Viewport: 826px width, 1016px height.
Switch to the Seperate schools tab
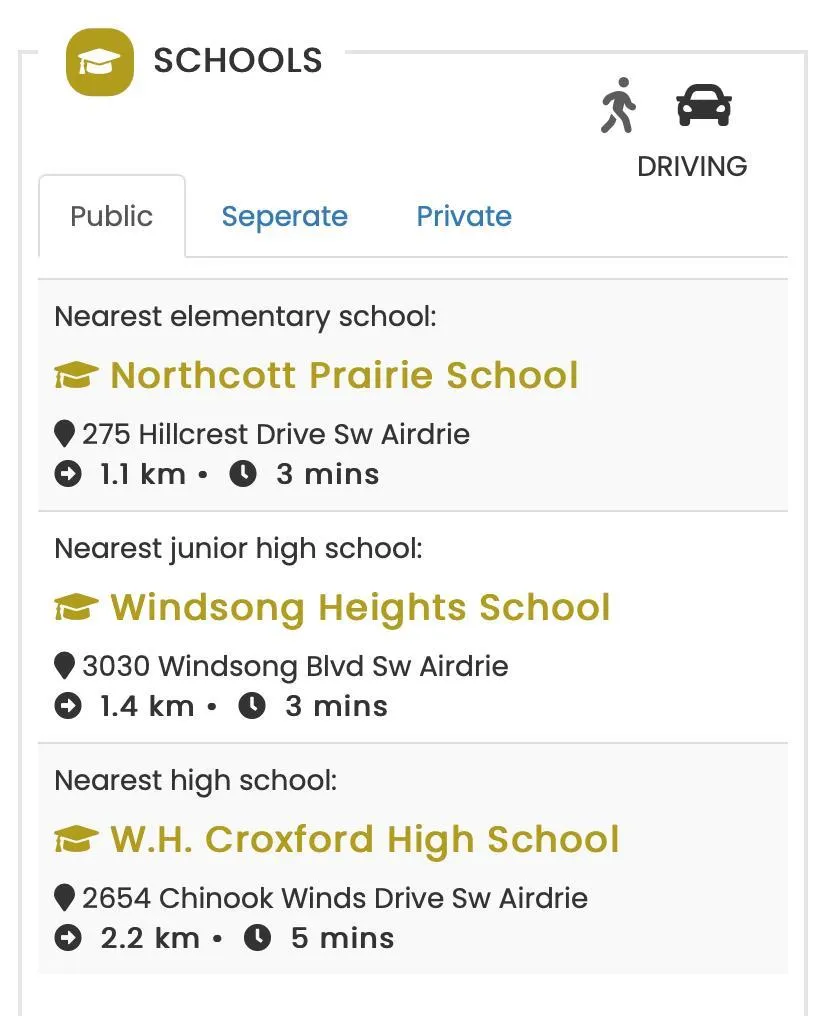coord(284,216)
